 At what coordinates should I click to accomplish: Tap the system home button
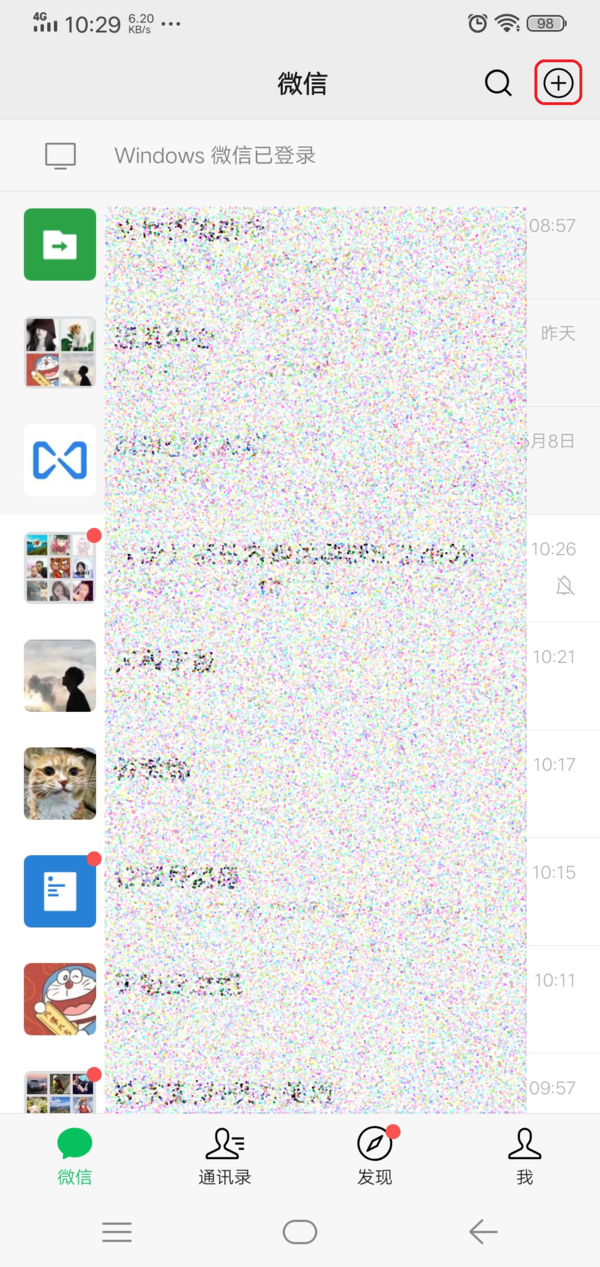tap(300, 1232)
